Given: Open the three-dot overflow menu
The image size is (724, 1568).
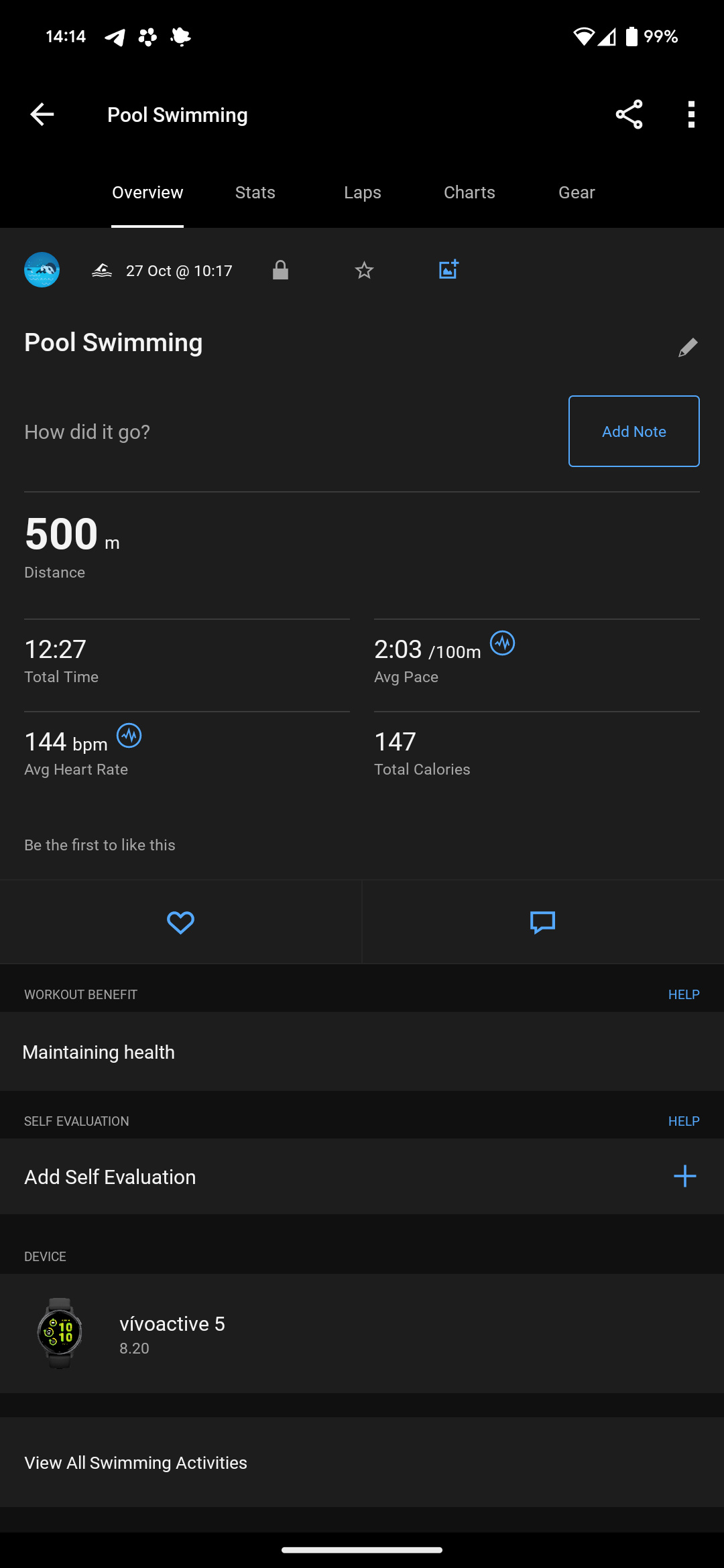Looking at the screenshot, I should (x=691, y=115).
